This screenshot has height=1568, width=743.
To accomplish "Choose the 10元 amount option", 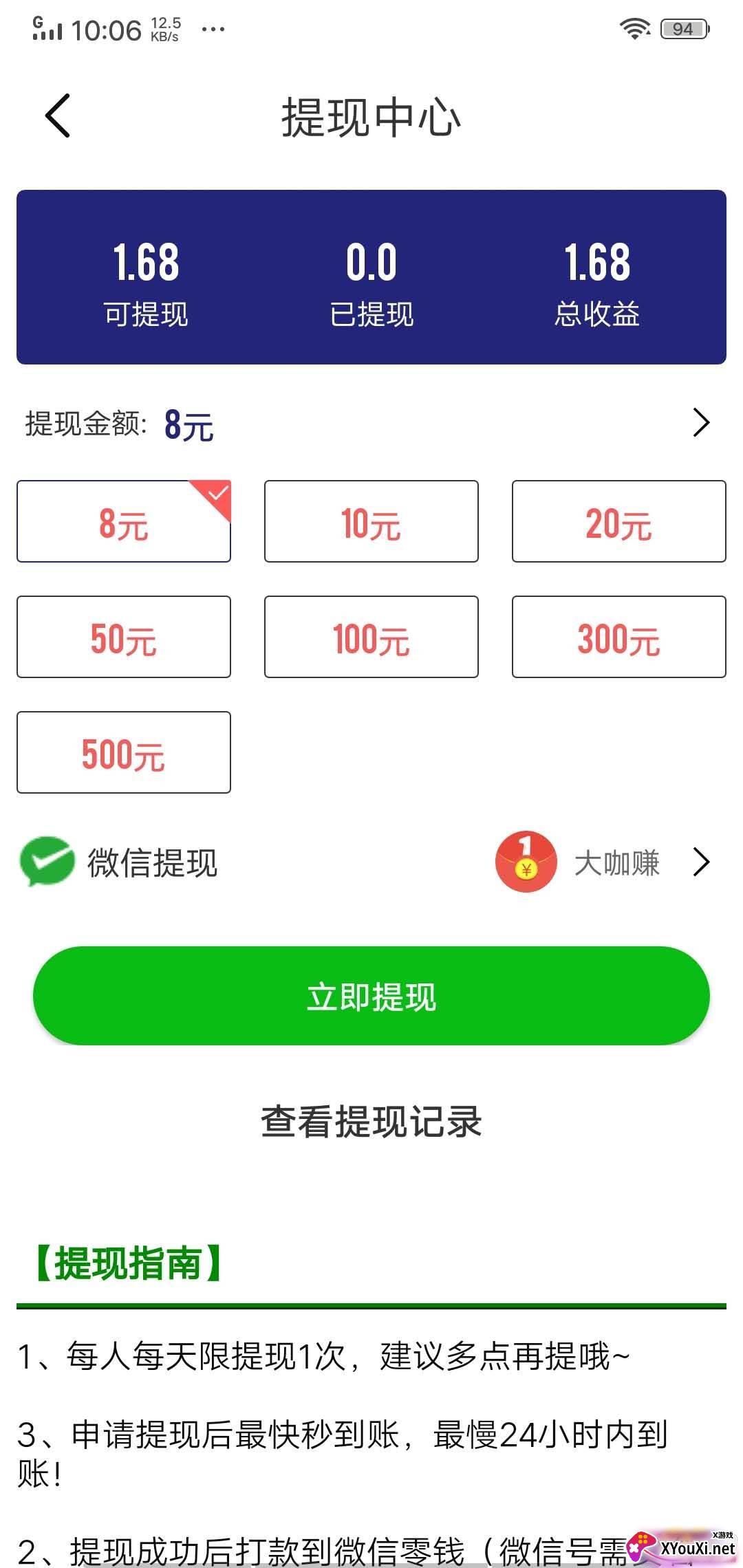I will click(371, 521).
